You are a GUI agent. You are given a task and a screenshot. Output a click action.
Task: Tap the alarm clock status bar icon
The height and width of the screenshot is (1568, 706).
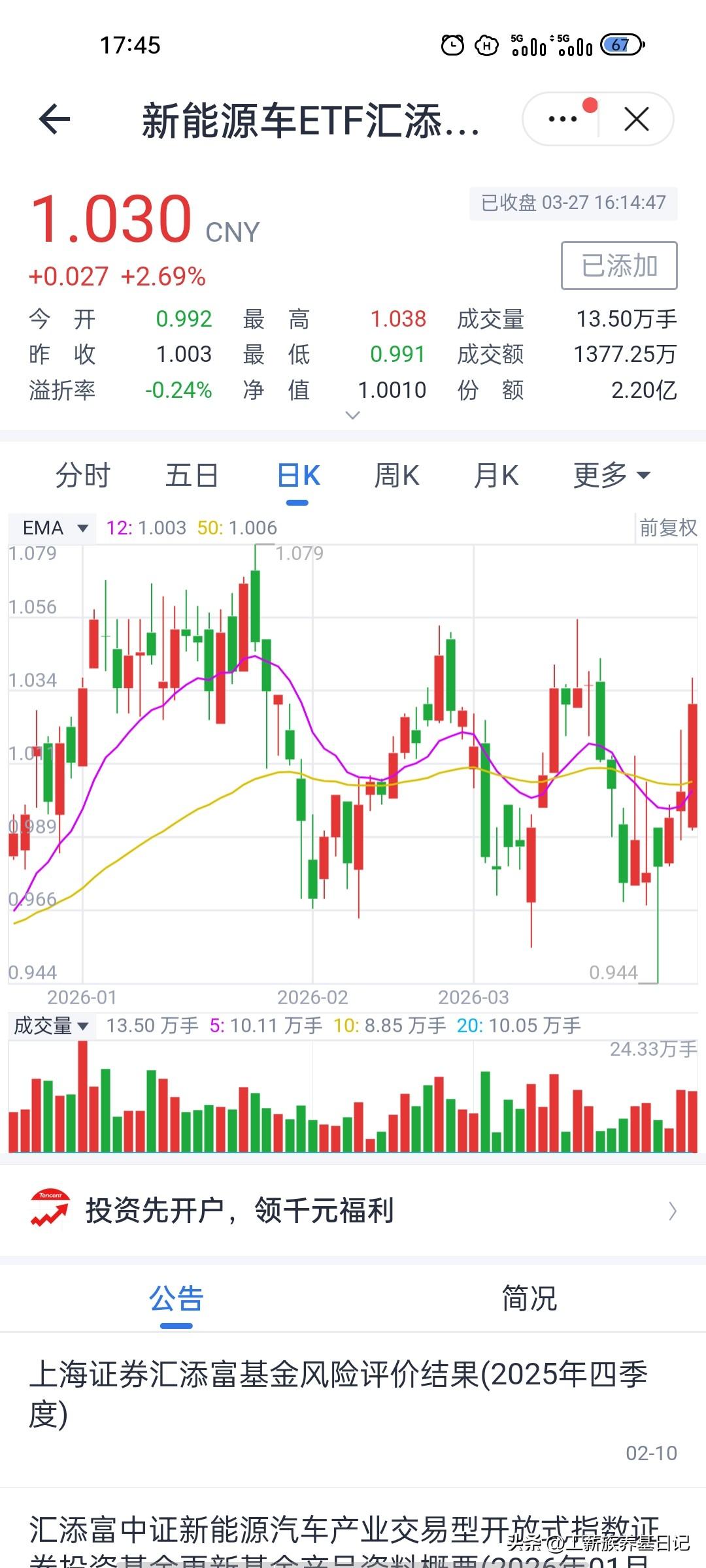pyautogui.click(x=452, y=44)
